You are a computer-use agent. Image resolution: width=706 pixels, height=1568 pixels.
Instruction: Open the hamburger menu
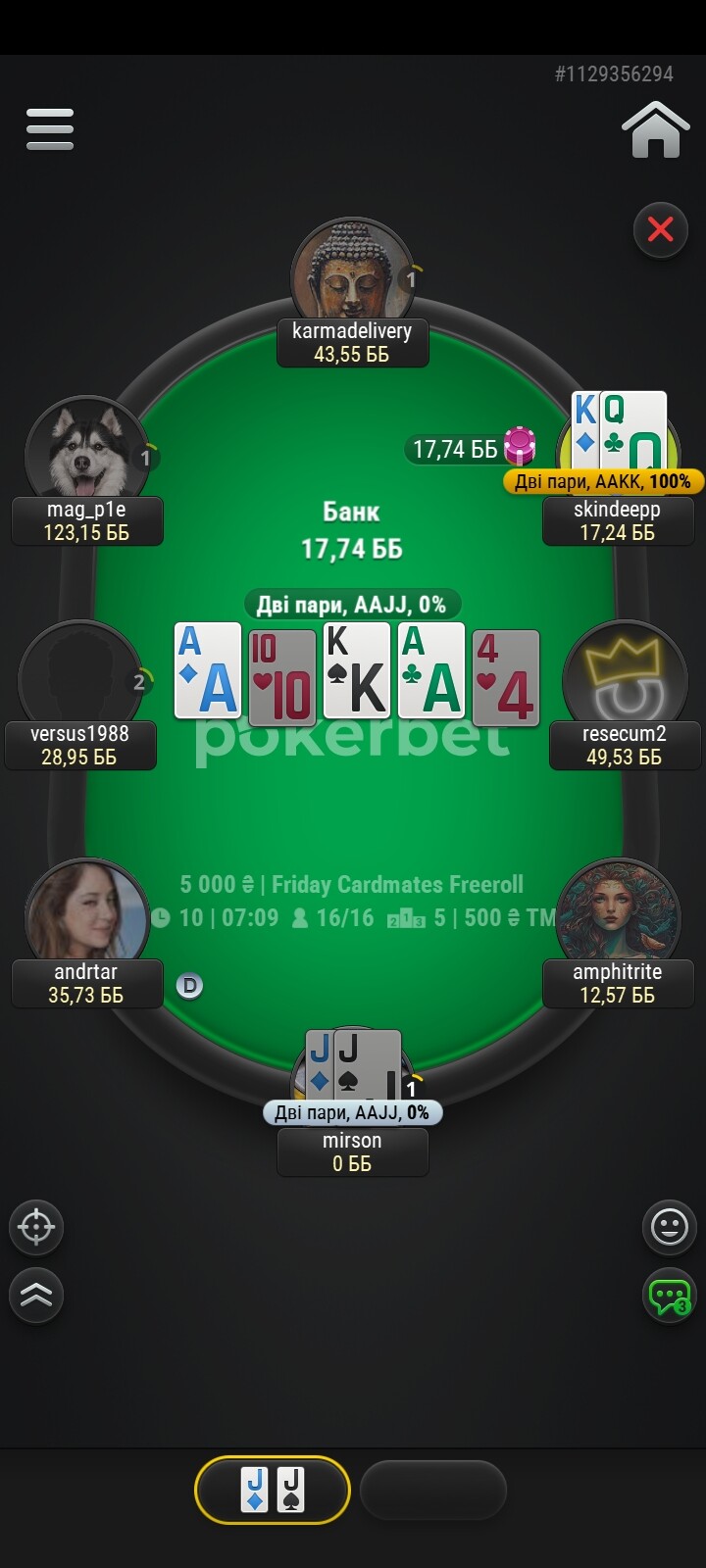[50, 129]
